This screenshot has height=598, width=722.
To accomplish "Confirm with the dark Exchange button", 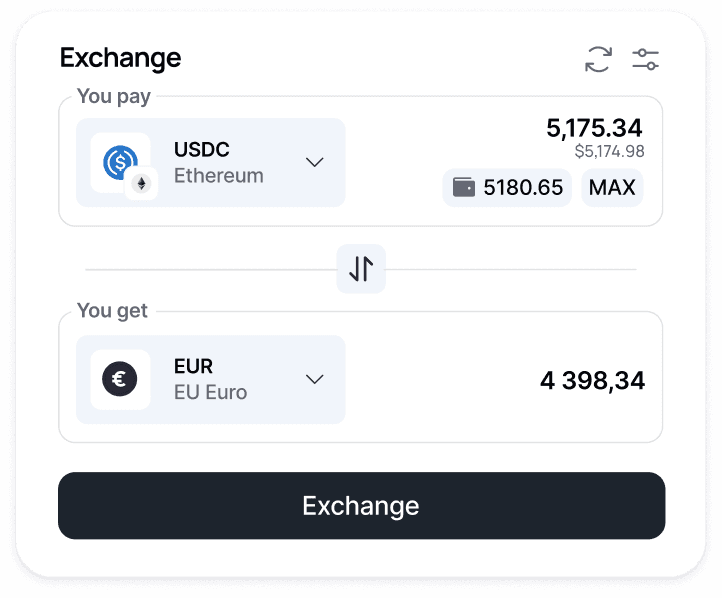I will tap(361, 506).
